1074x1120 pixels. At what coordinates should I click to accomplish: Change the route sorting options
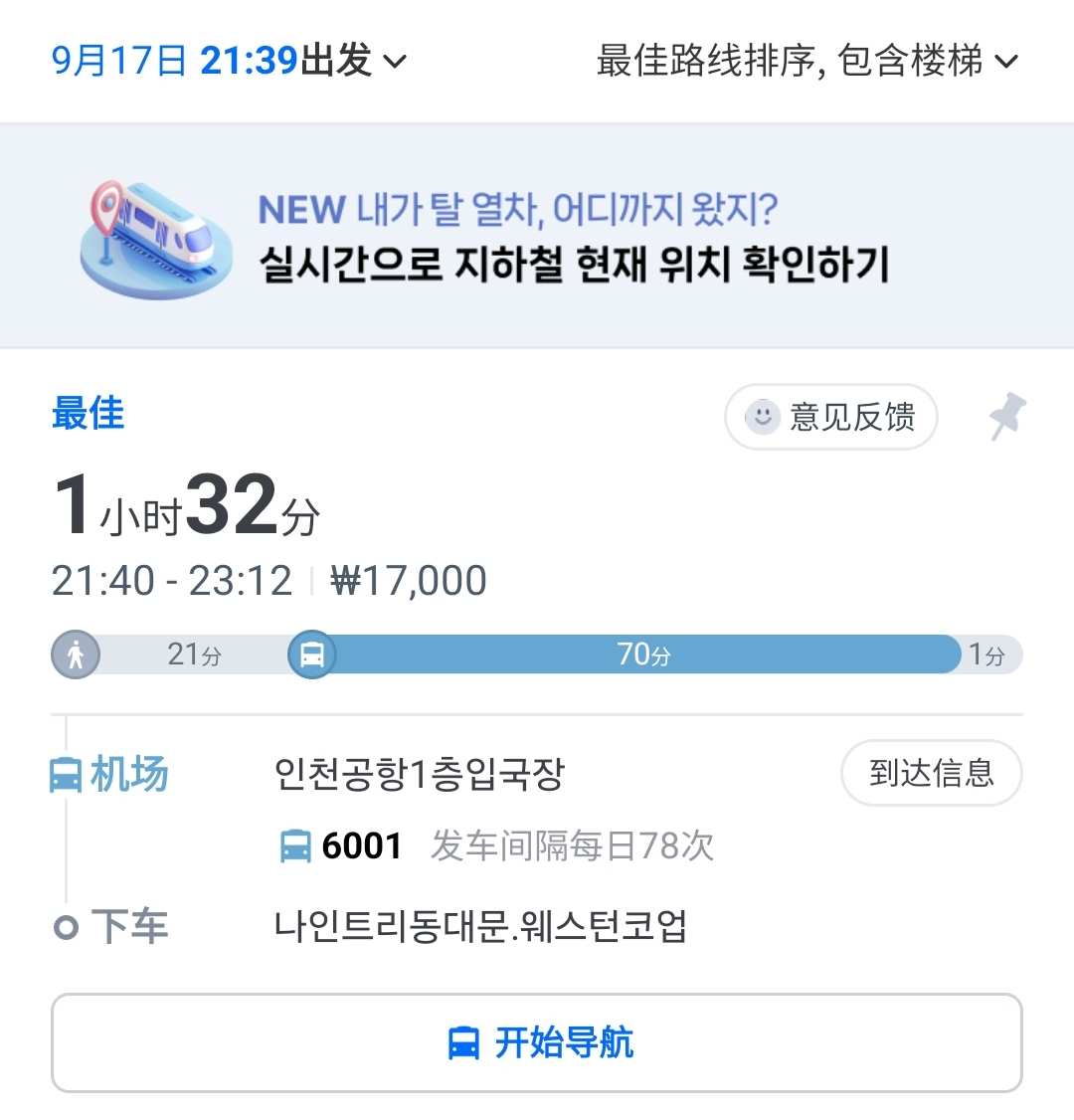806,61
